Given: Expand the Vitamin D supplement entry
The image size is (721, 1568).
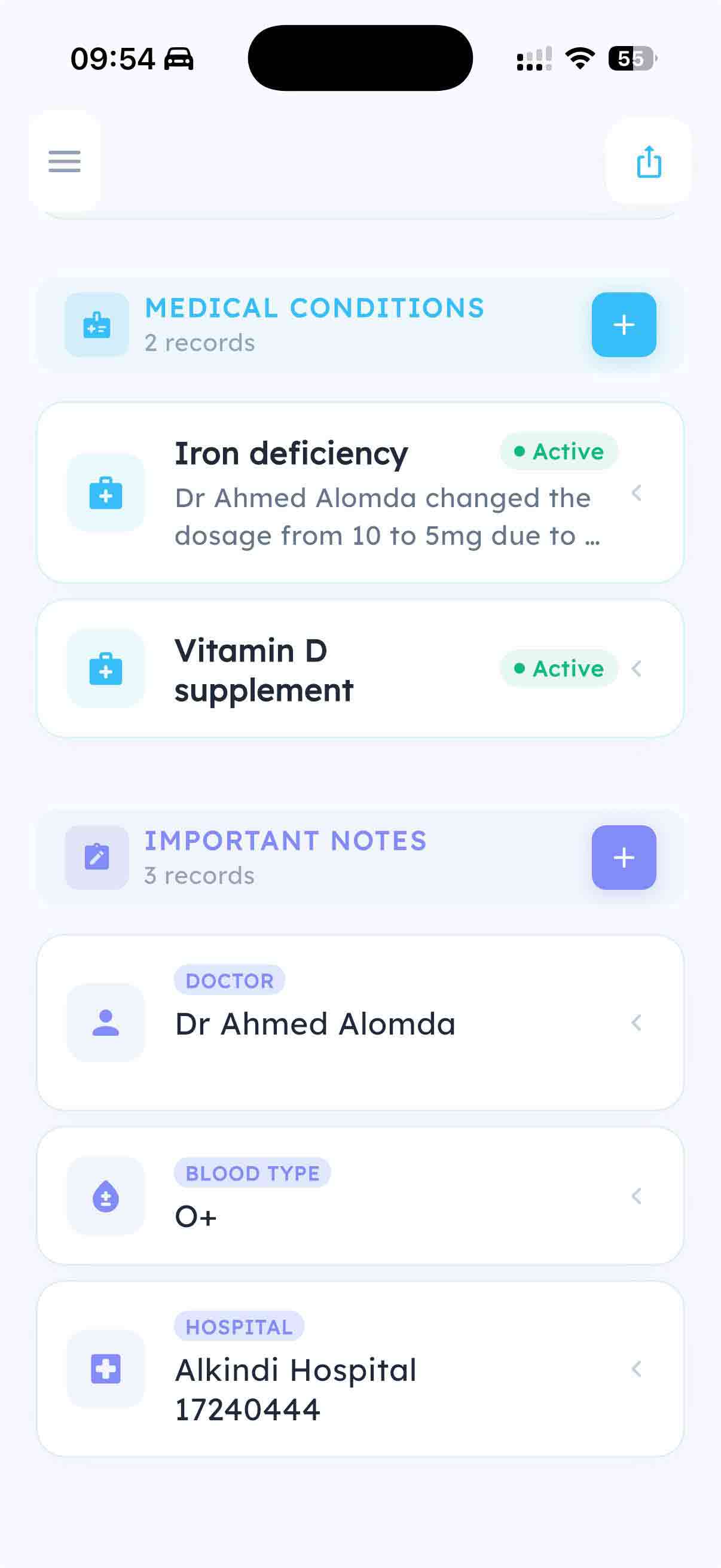Looking at the screenshot, I should [638, 670].
